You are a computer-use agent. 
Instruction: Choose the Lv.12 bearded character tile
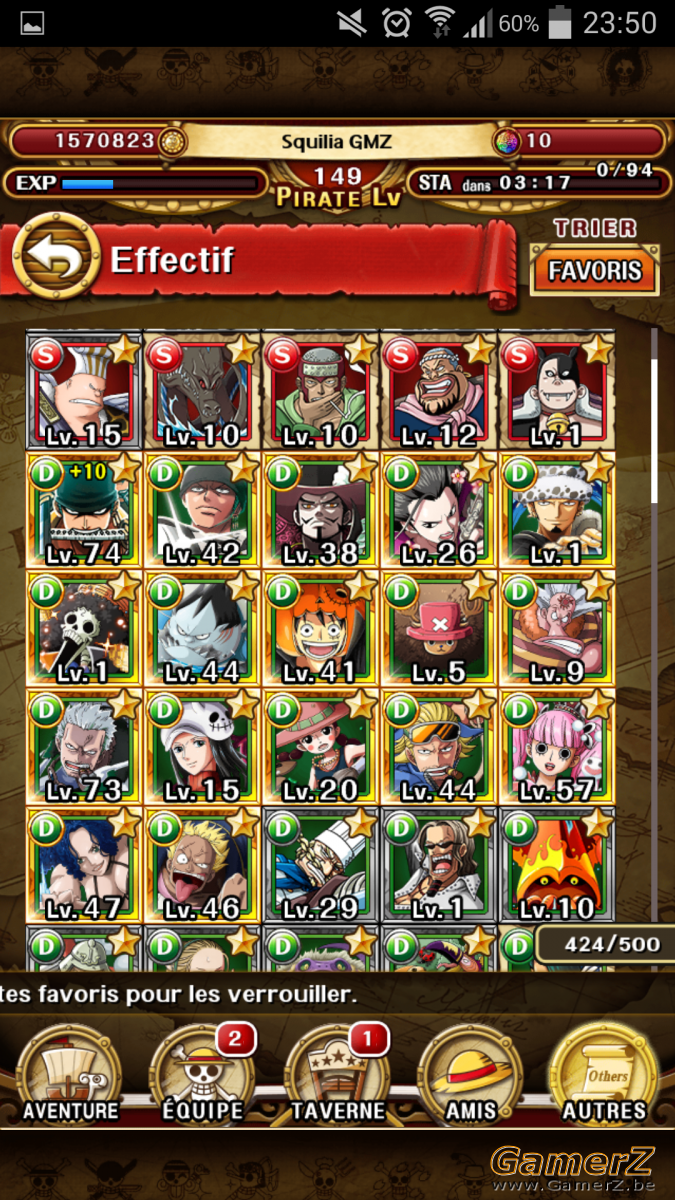pos(438,391)
